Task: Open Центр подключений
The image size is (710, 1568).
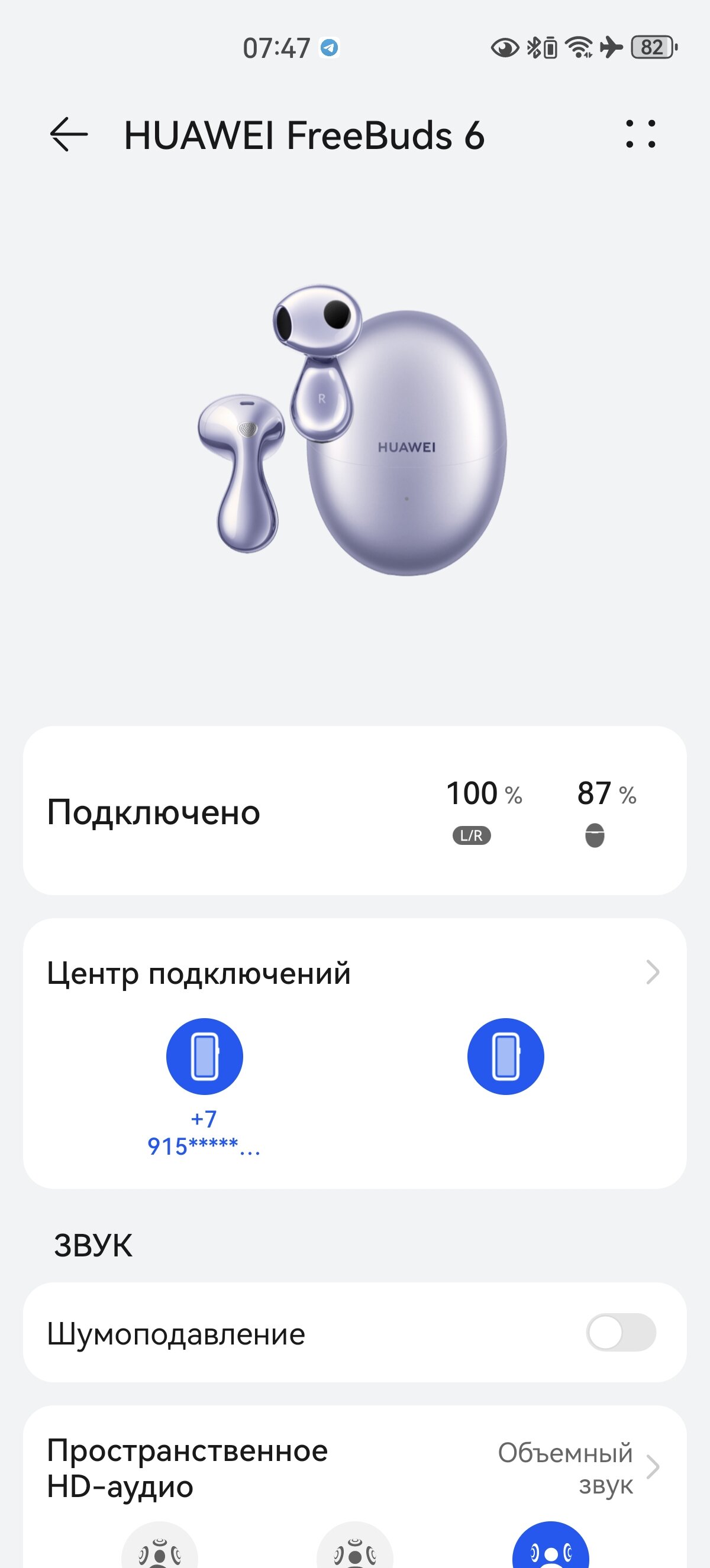Action: click(x=354, y=973)
